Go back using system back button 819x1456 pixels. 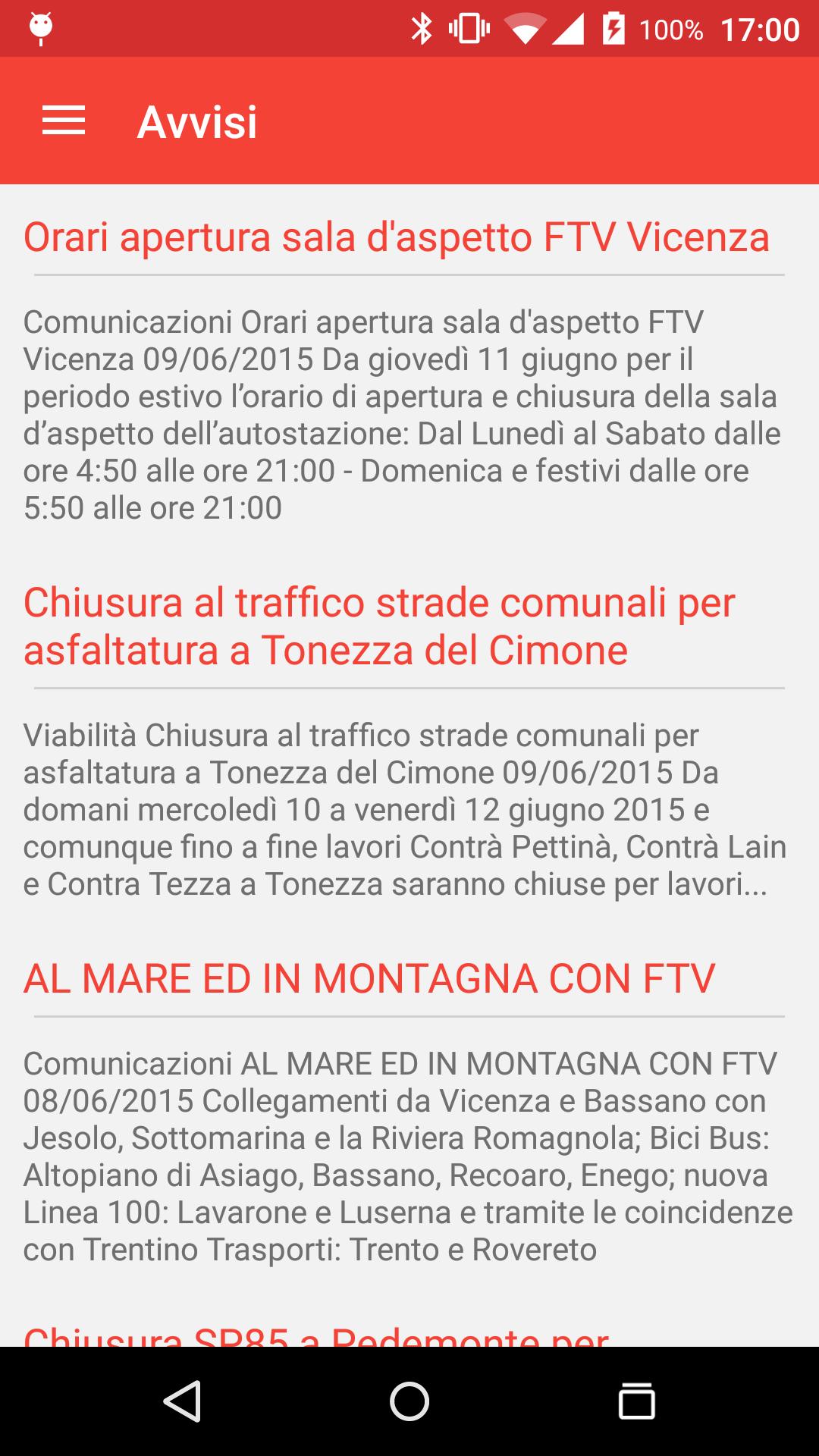[x=182, y=1401]
